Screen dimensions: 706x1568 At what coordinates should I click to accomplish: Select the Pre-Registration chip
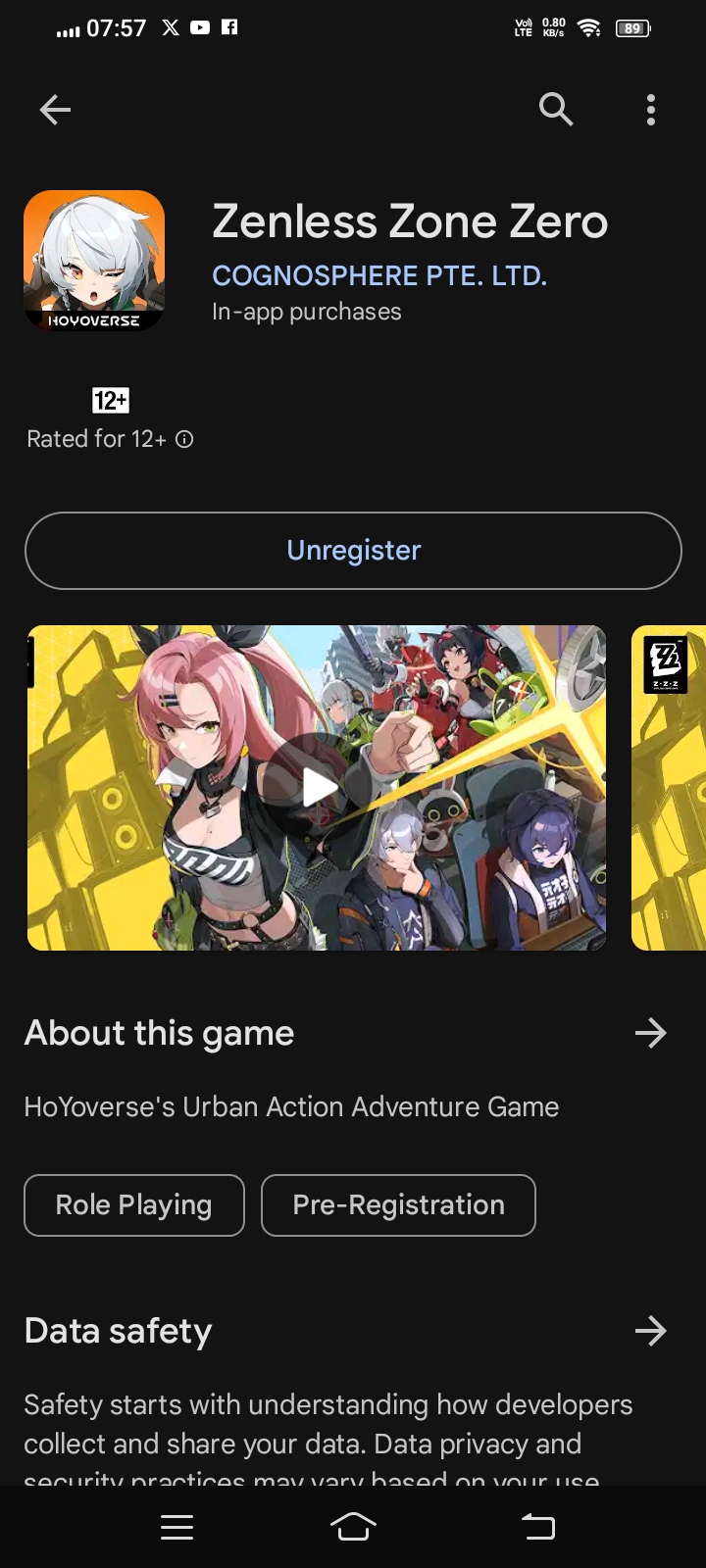[398, 1205]
